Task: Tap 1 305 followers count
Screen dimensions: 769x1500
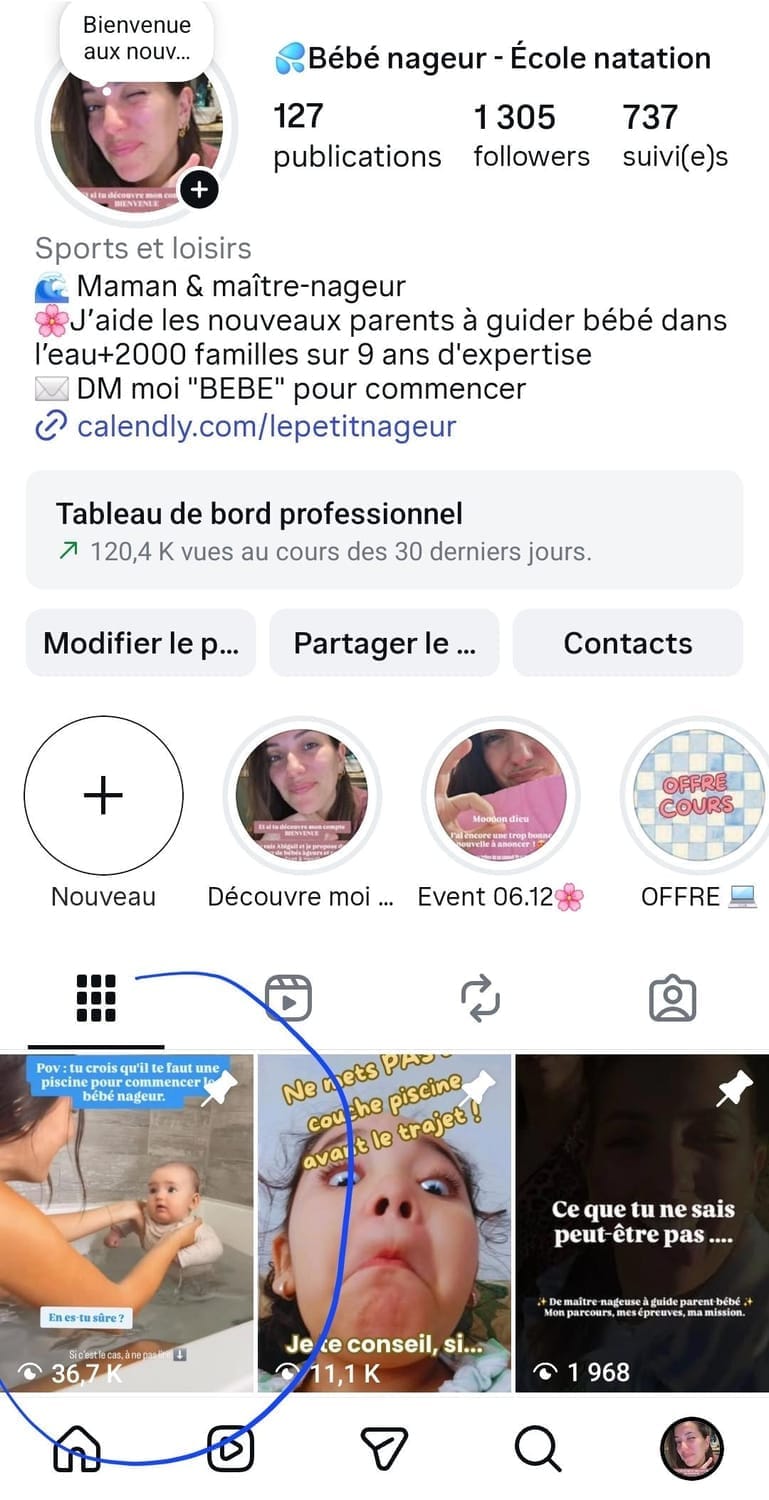Action: (531, 136)
